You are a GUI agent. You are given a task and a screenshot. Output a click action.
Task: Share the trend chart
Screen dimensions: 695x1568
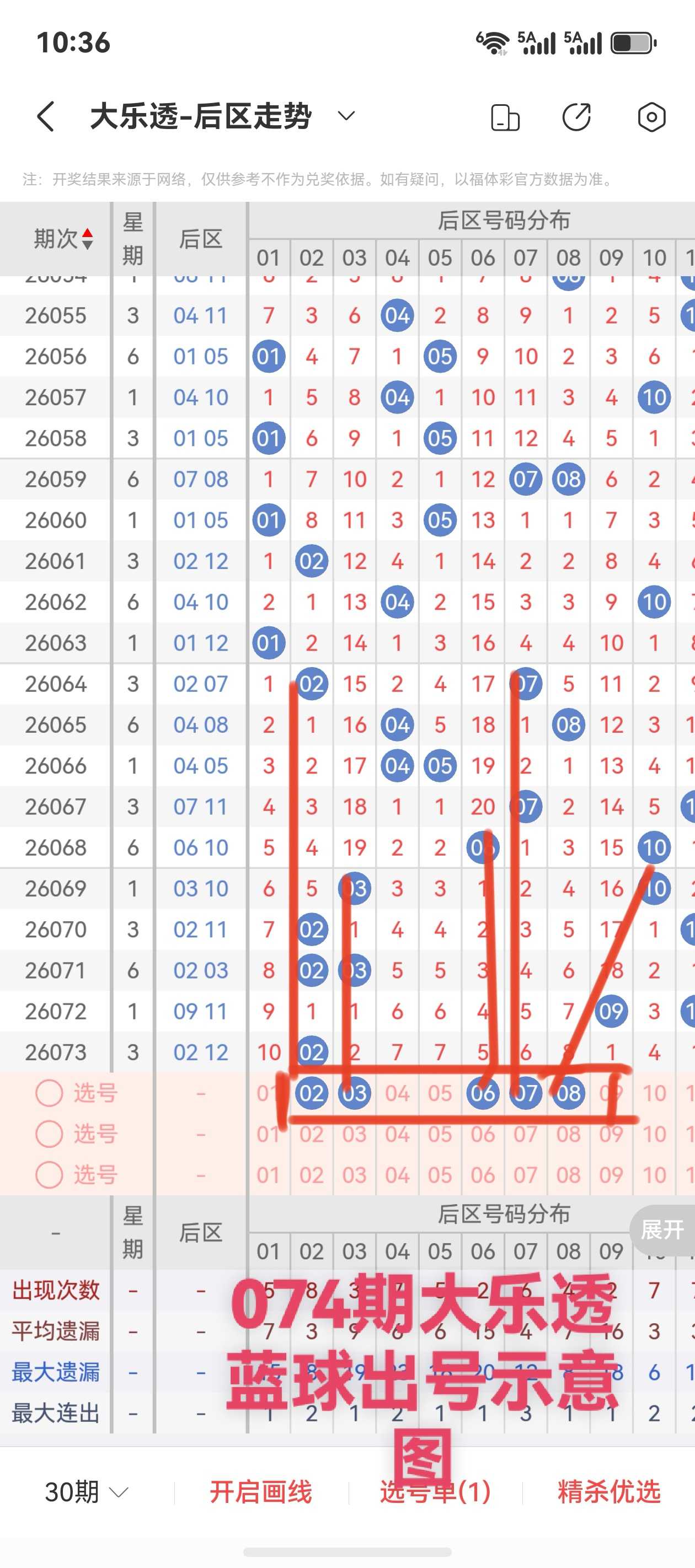tap(576, 117)
